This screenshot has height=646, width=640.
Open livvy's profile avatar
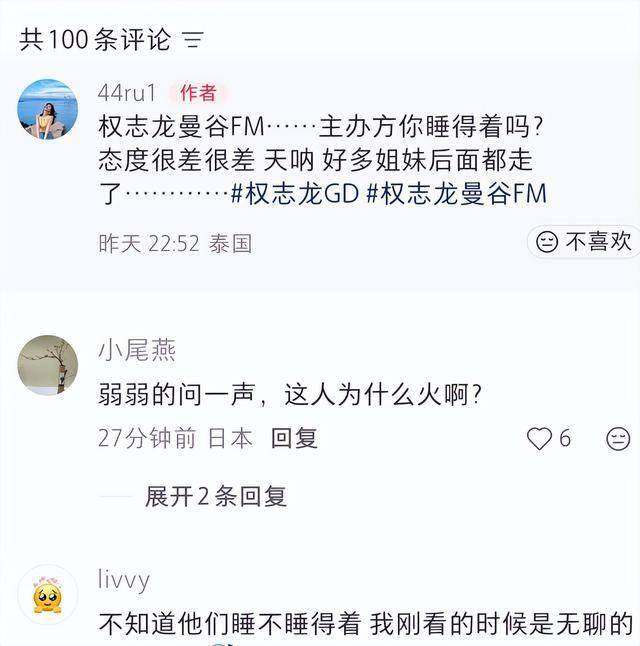click(47, 595)
